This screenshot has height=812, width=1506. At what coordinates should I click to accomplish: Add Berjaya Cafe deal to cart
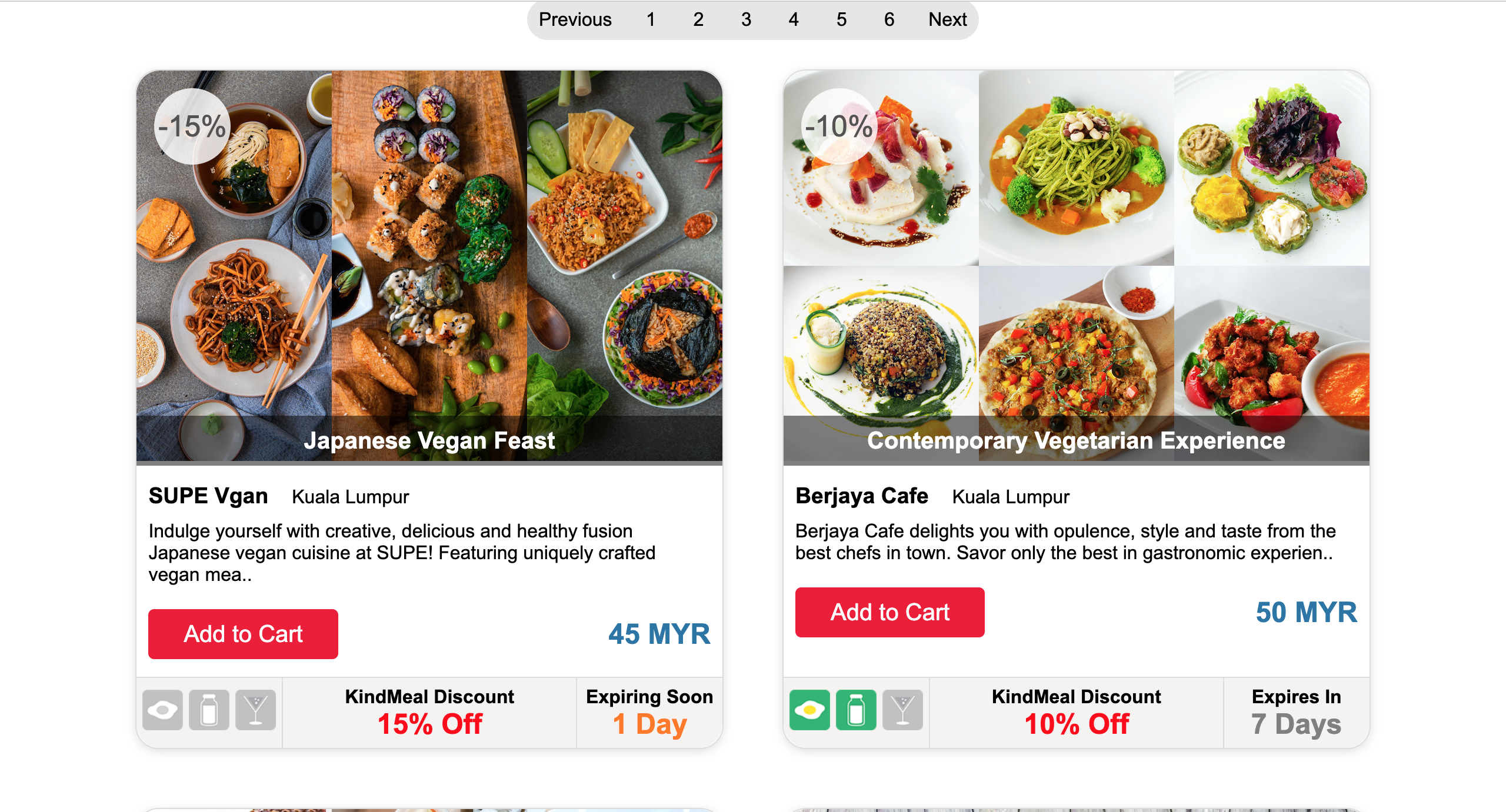889,612
